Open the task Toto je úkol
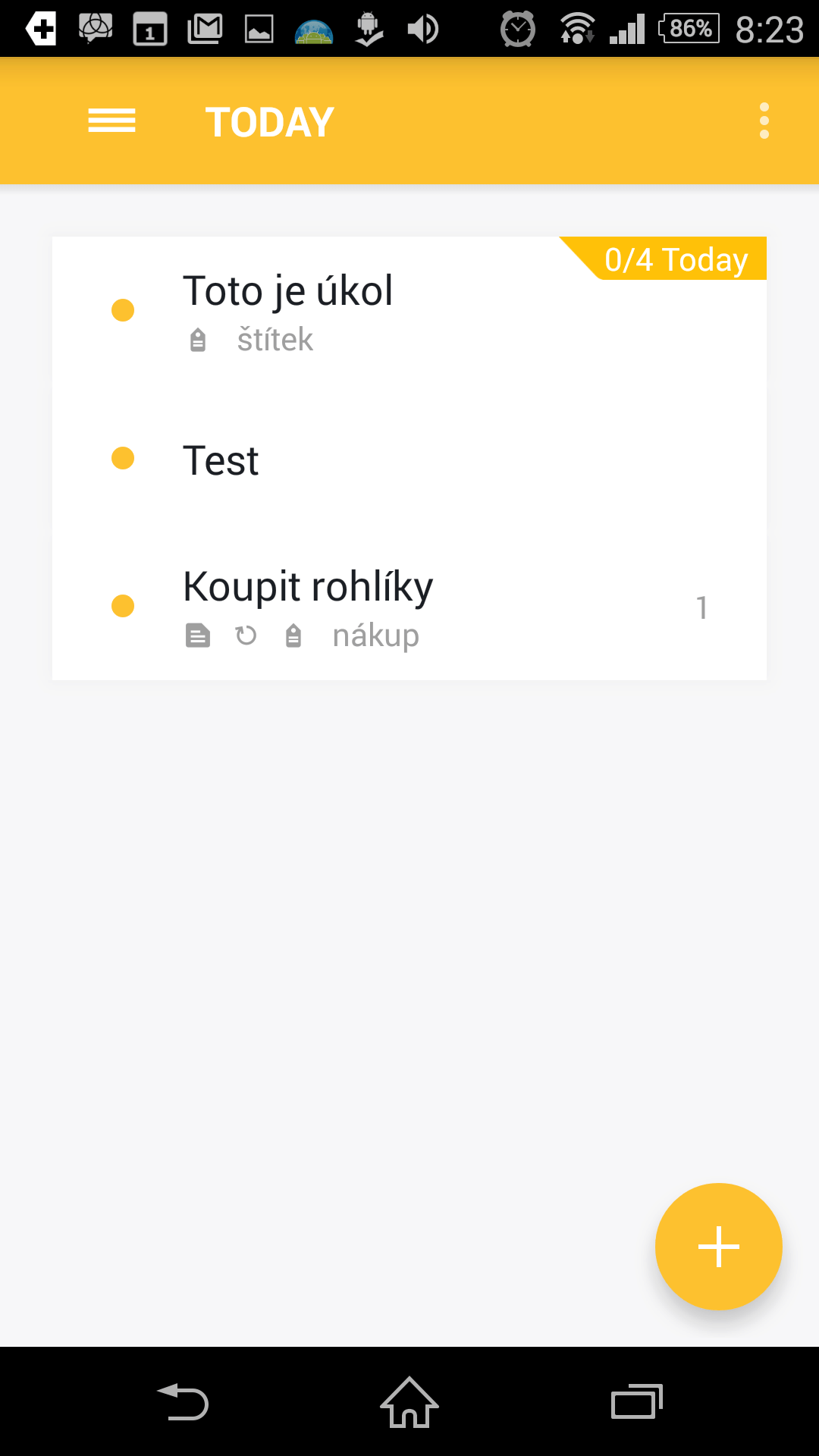This screenshot has width=819, height=1456. coord(409,310)
